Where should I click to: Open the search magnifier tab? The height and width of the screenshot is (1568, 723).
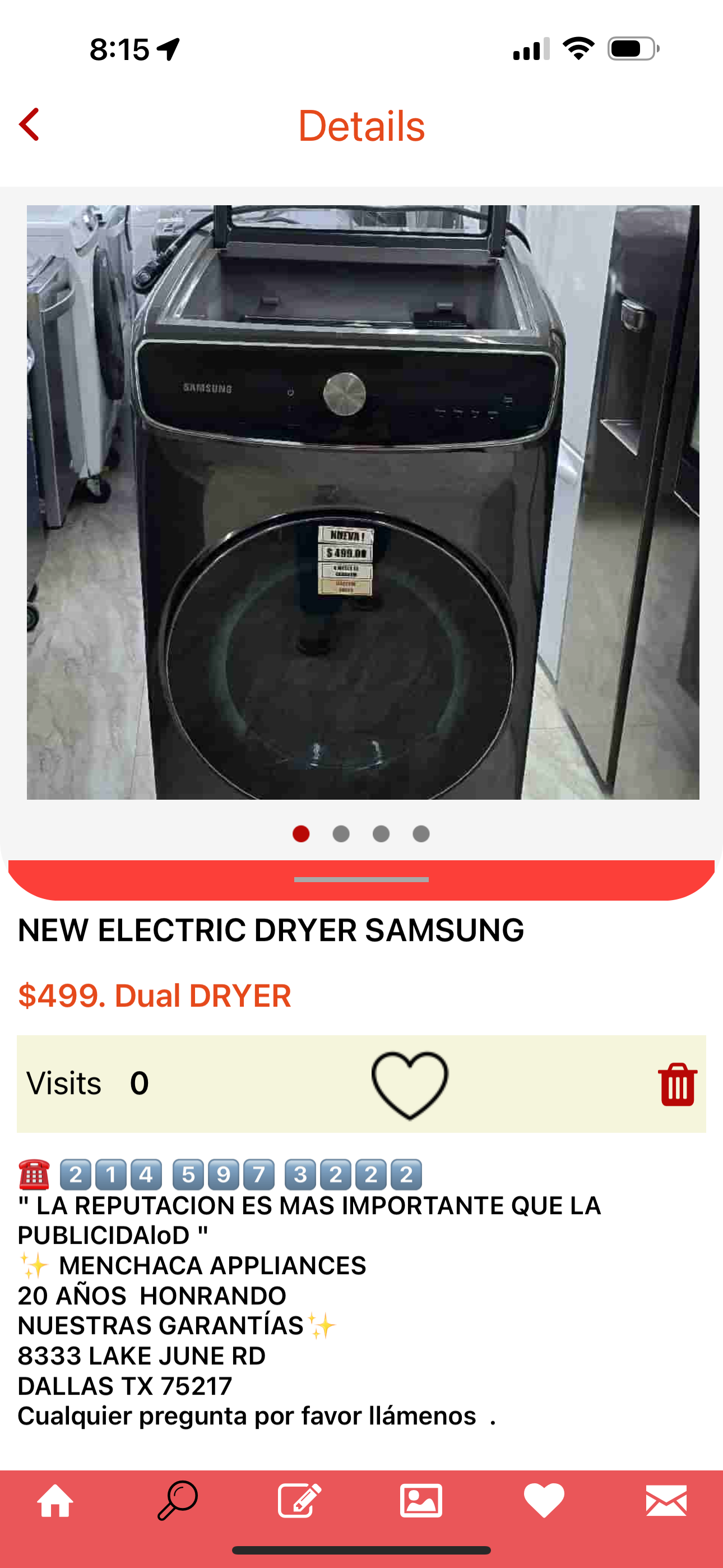178,1501
